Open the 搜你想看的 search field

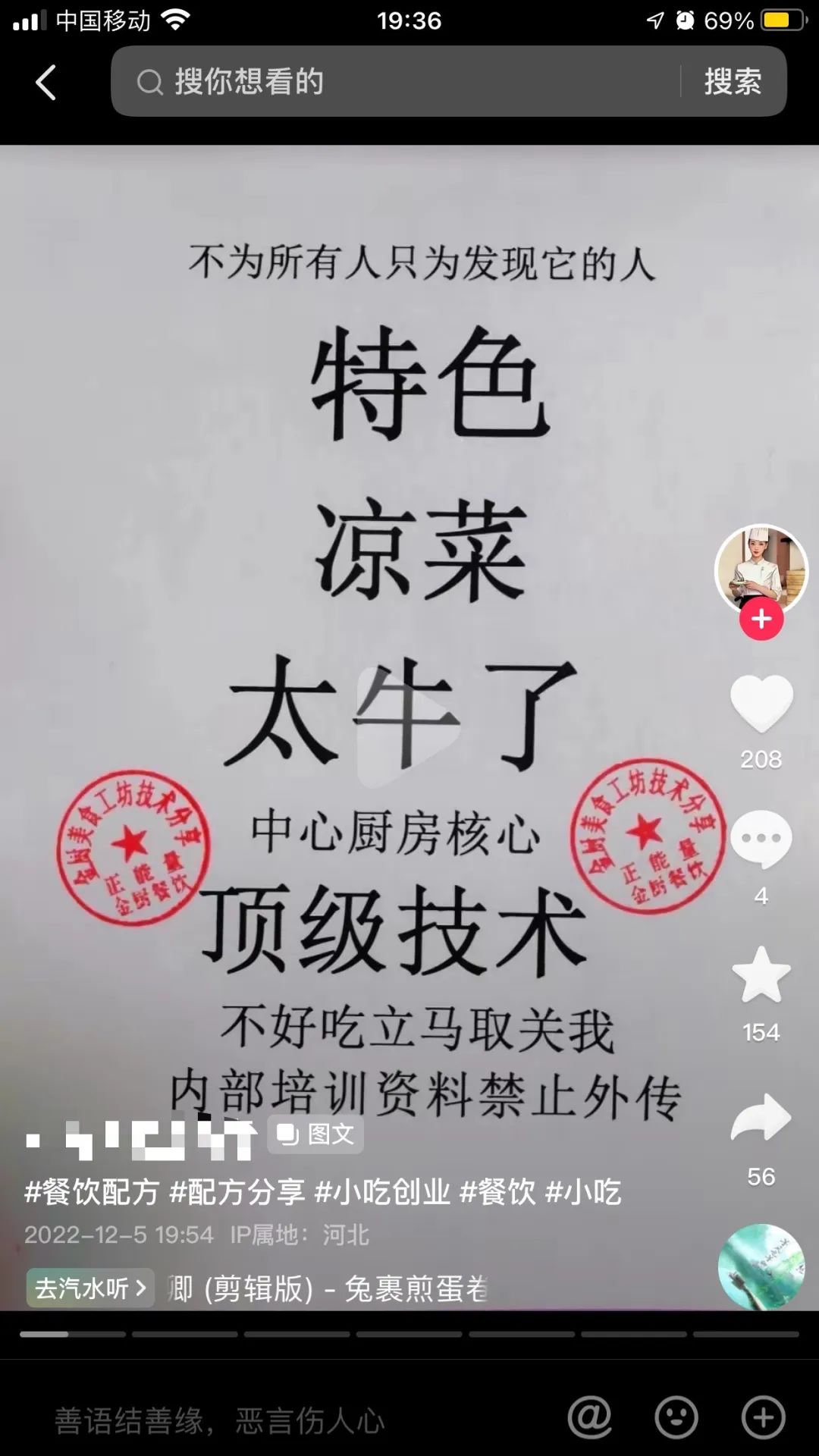point(394,82)
